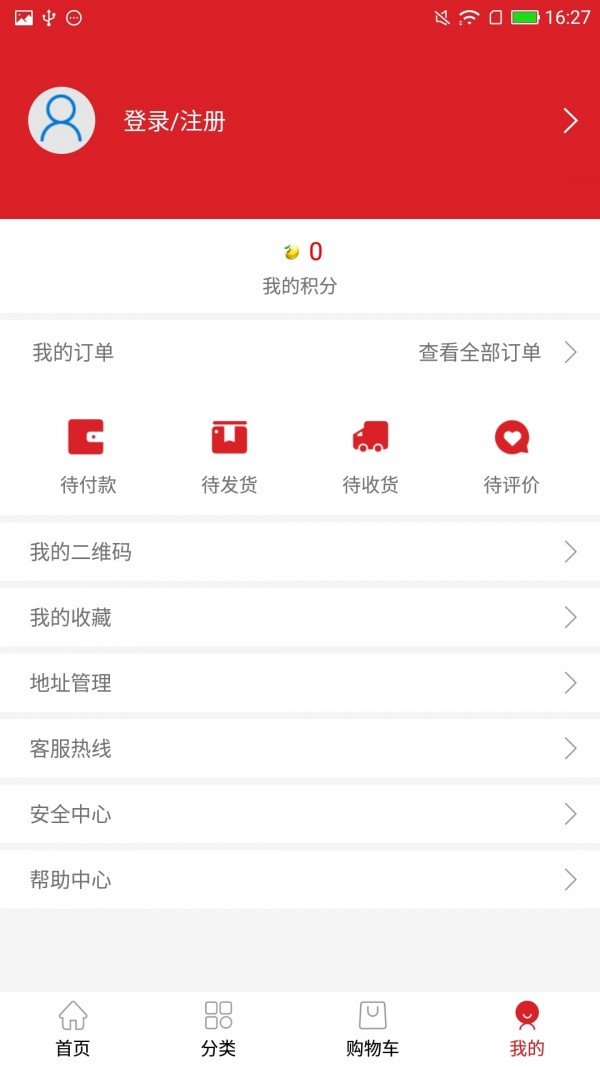The height and width of the screenshot is (1067, 600).
Task: Open 查看全部订单 to view all orders
Action: point(497,352)
